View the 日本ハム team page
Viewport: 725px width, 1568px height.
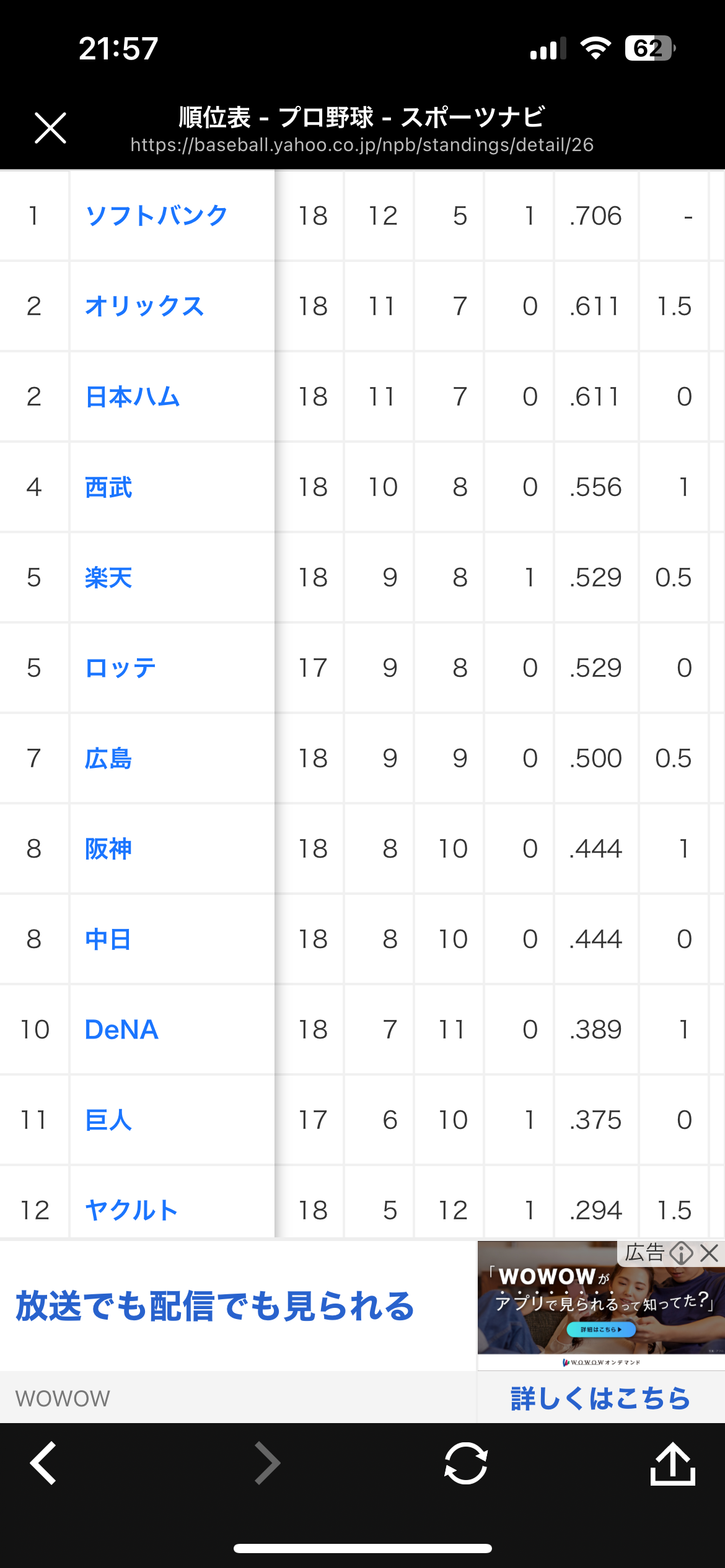pos(133,396)
